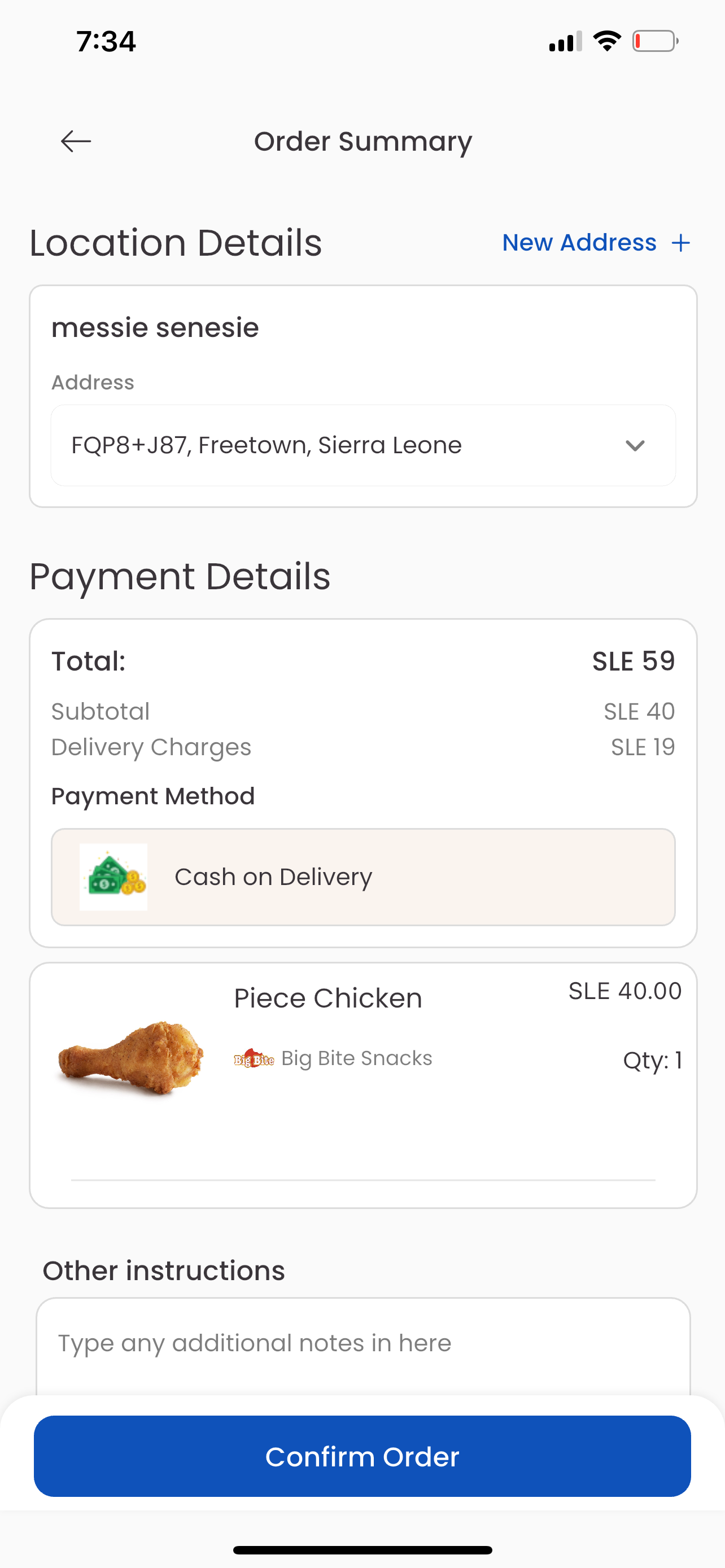Open the Order Summary header title
Screen dimensions: 725x1568
click(x=363, y=141)
